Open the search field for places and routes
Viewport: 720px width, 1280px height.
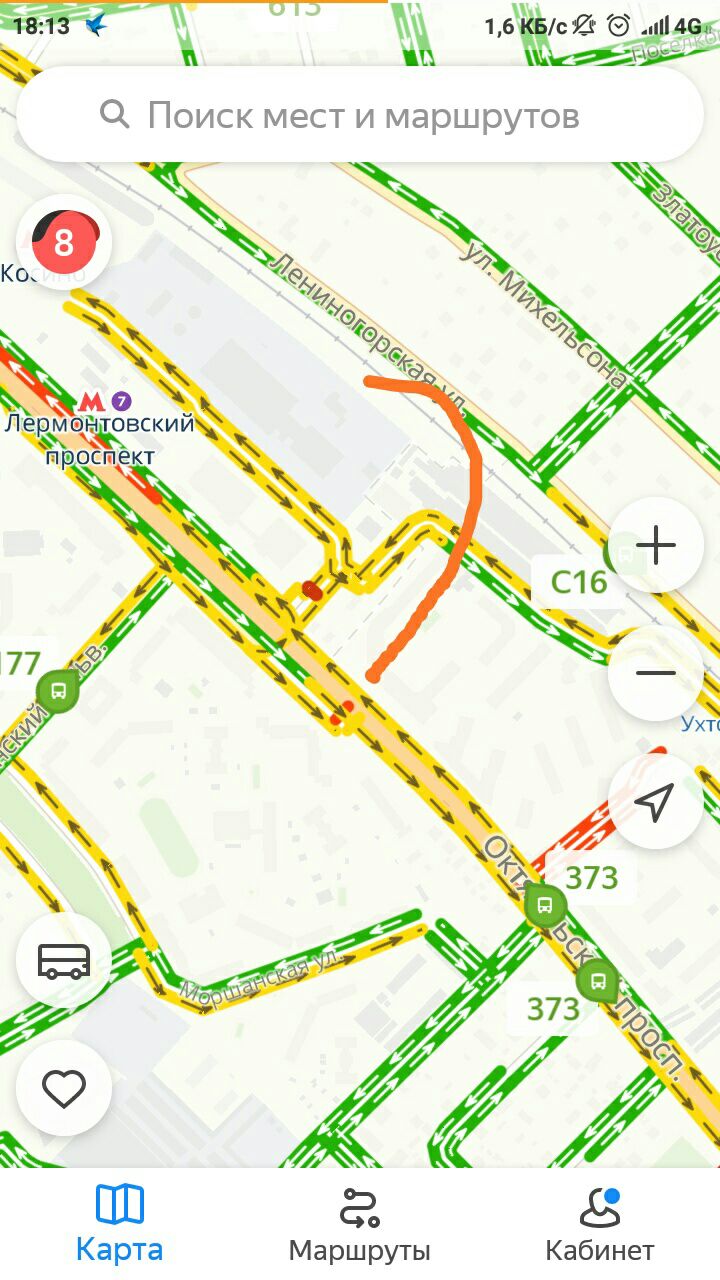pos(360,116)
